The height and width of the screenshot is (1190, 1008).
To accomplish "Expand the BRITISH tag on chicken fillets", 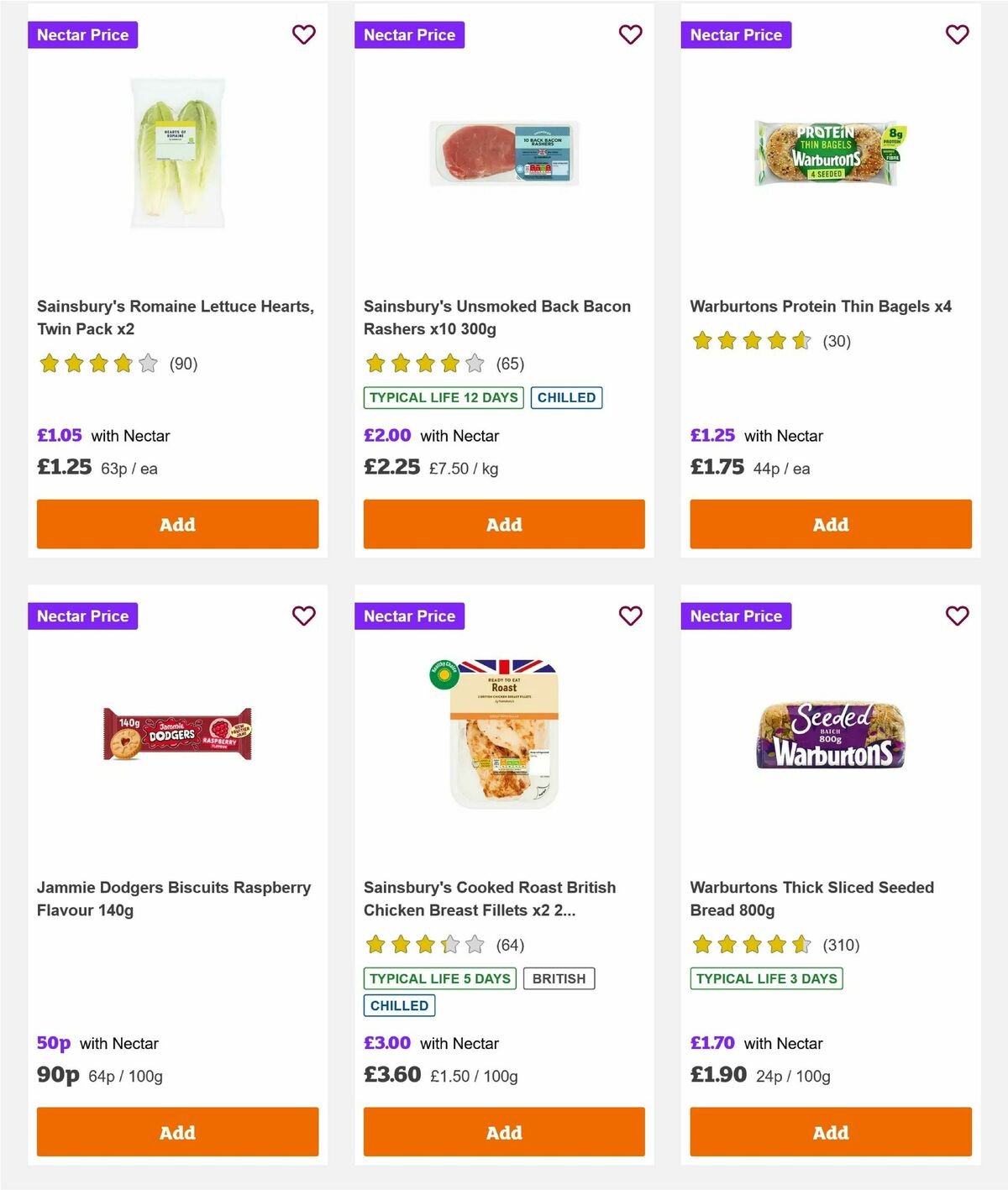I will (559, 978).
